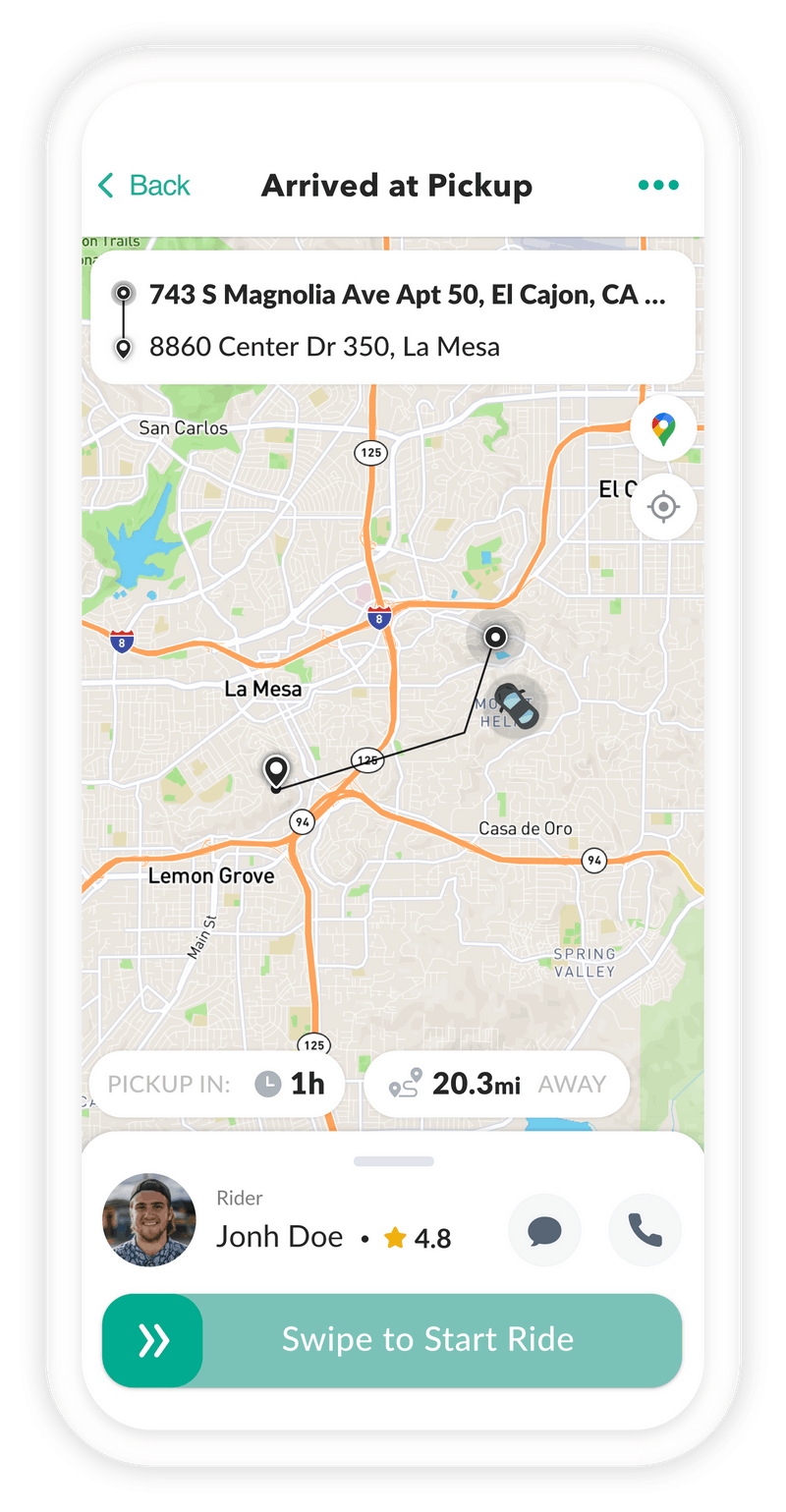Tap the drag handle above rider info
786x1512 pixels.
click(392, 1159)
